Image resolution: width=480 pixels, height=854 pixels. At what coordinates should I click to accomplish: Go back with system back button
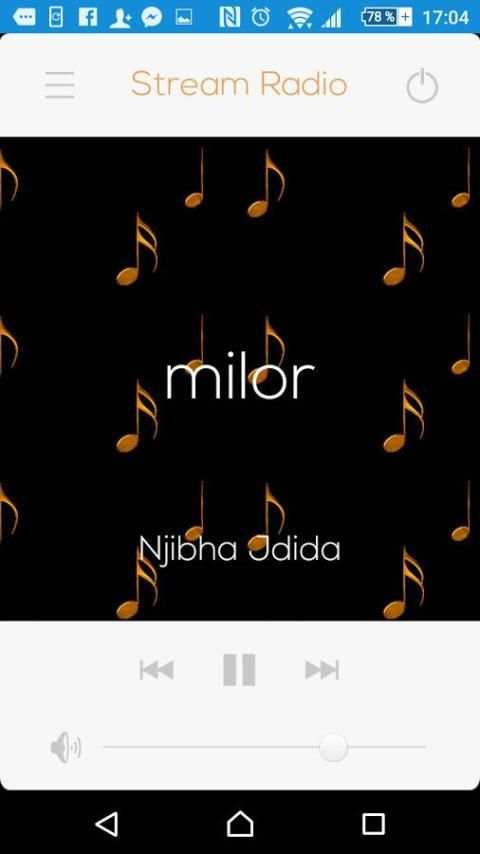pyautogui.click(x=107, y=824)
